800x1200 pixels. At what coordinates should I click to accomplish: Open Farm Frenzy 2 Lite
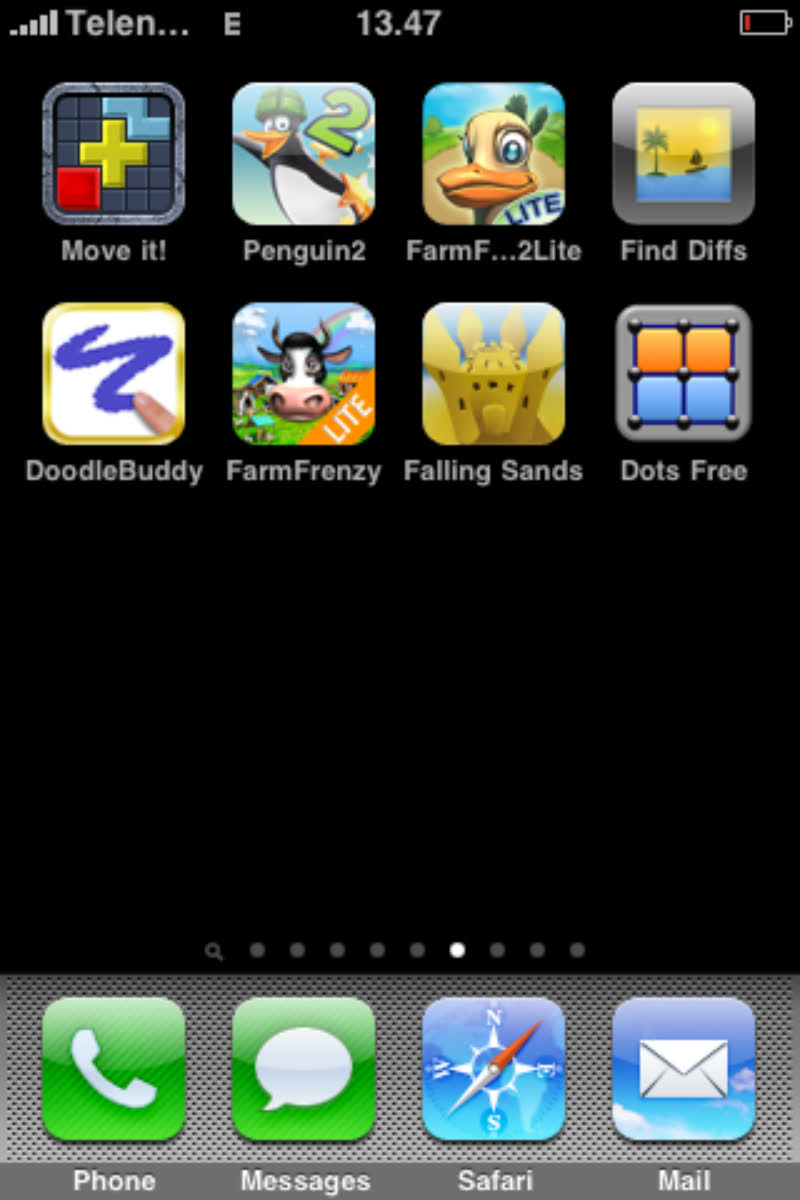pyautogui.click(x=493, y=153)
